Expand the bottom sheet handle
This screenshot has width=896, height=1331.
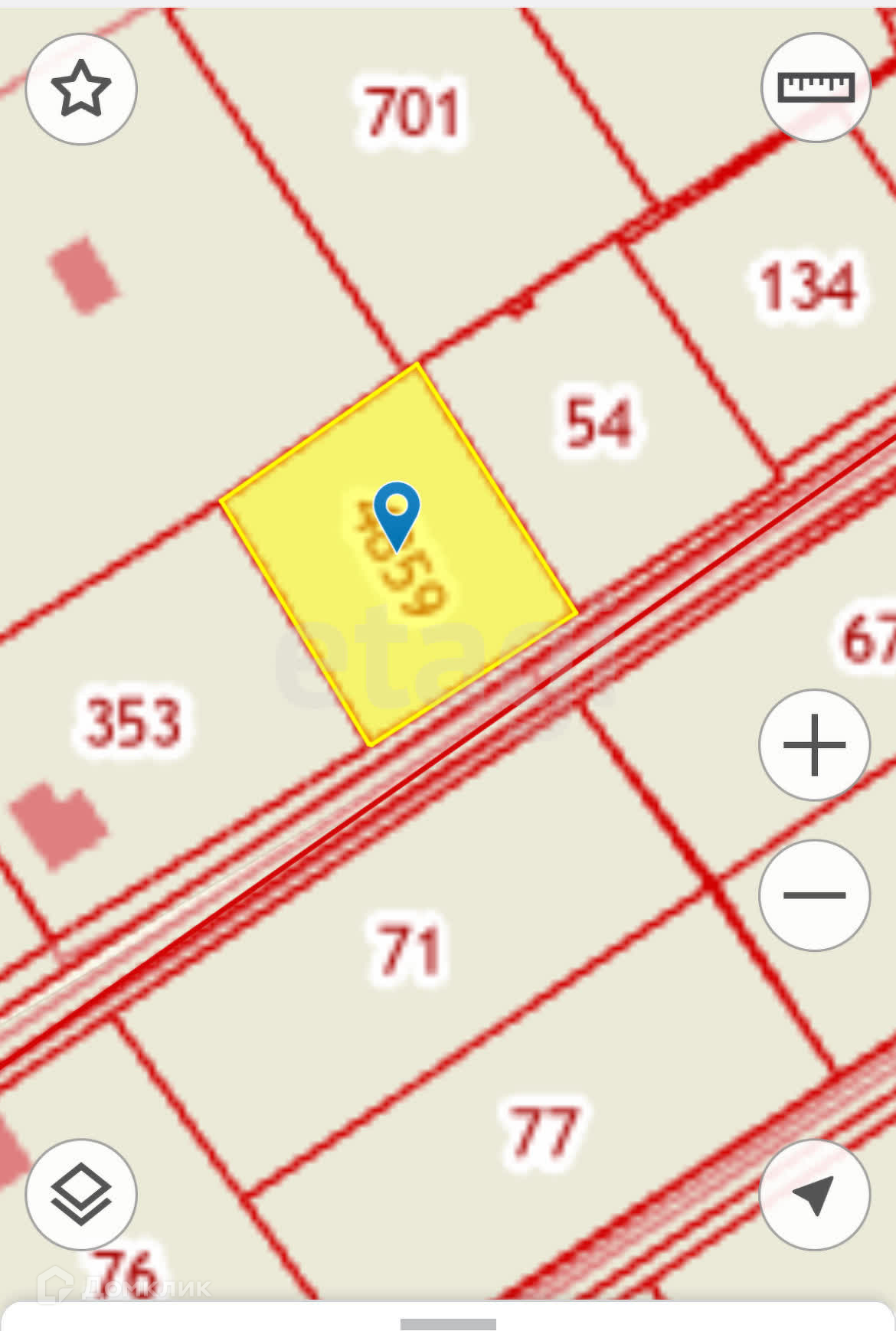click(448, 1324)
